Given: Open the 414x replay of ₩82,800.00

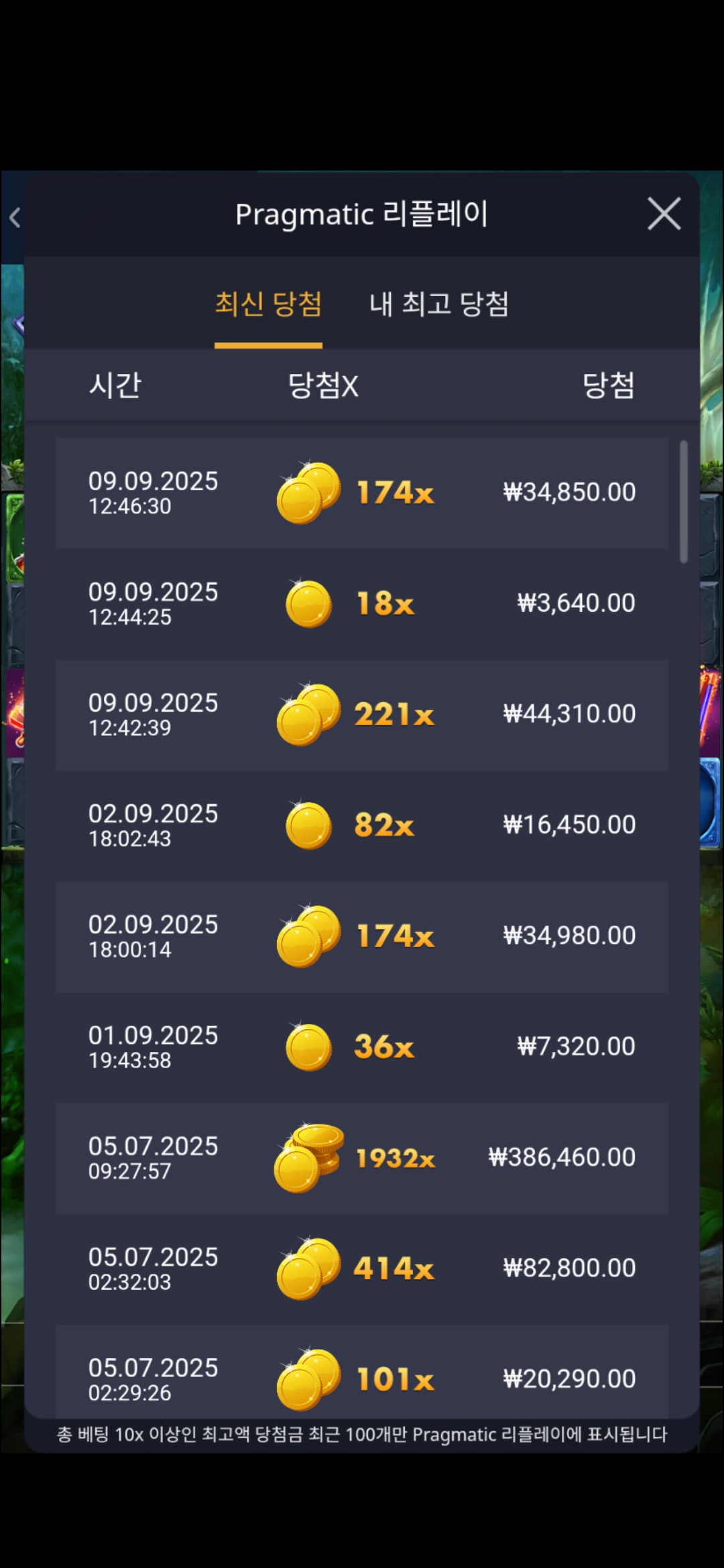Looking at the screenshot, I should pos(361,1268).
